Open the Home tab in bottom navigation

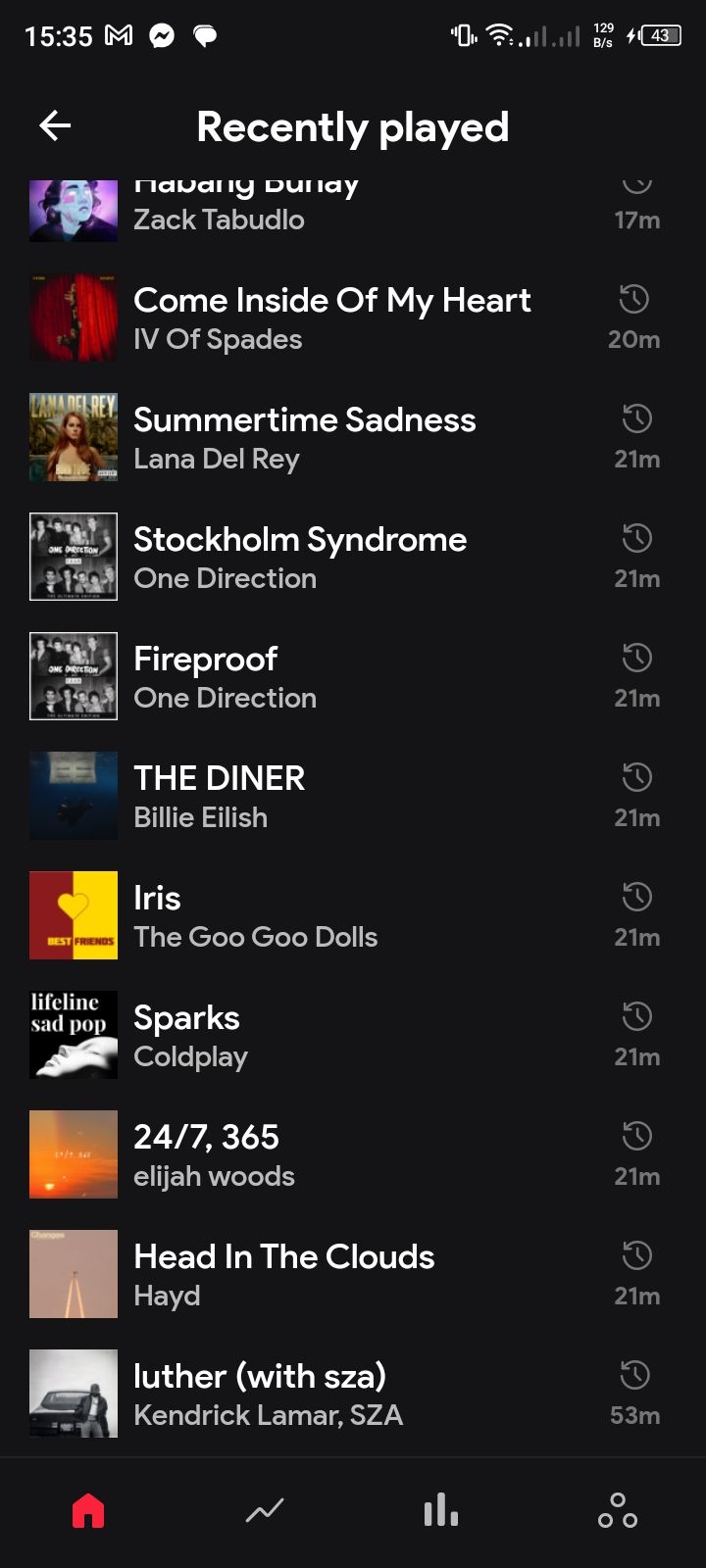88,1511
